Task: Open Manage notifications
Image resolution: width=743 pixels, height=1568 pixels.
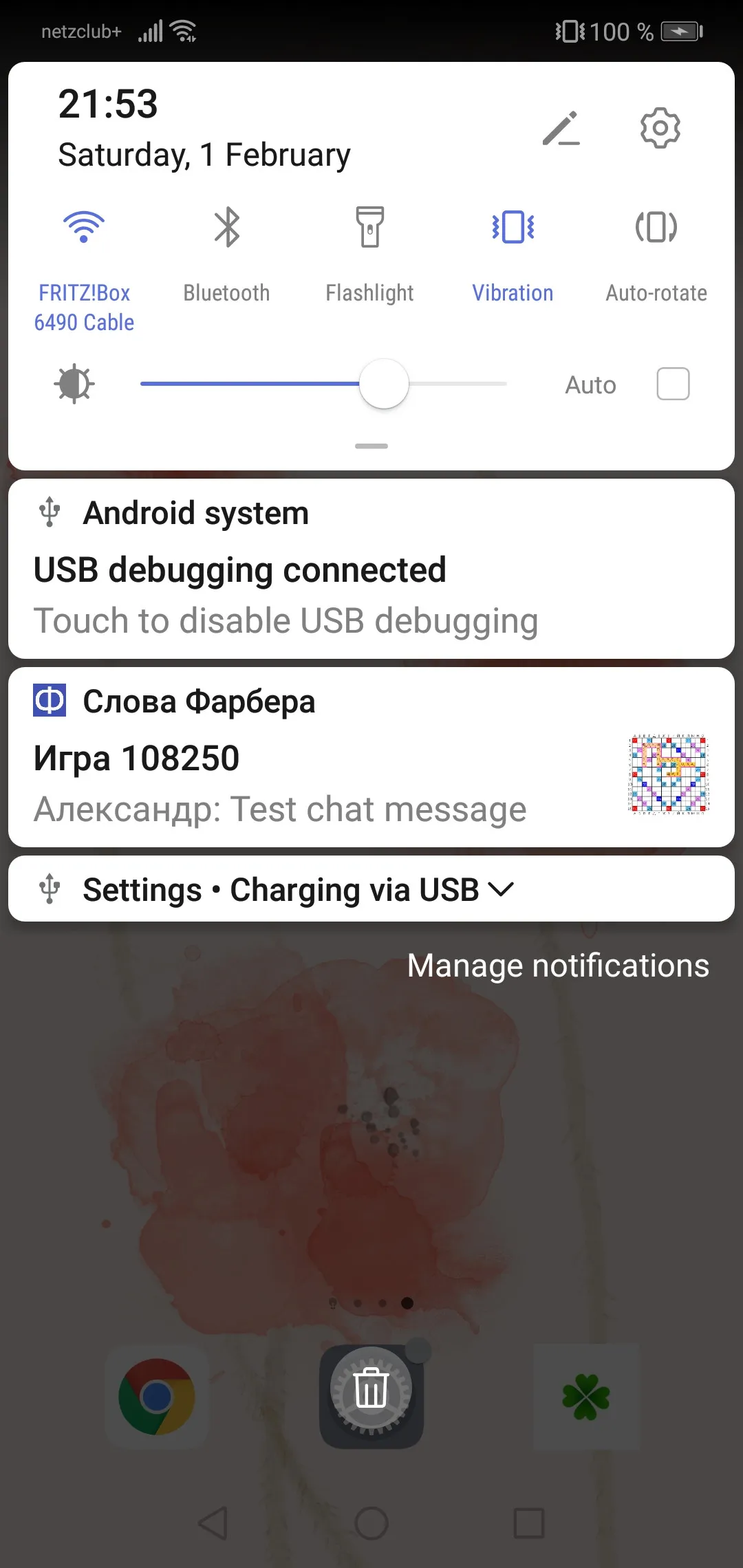Action: 558,966
